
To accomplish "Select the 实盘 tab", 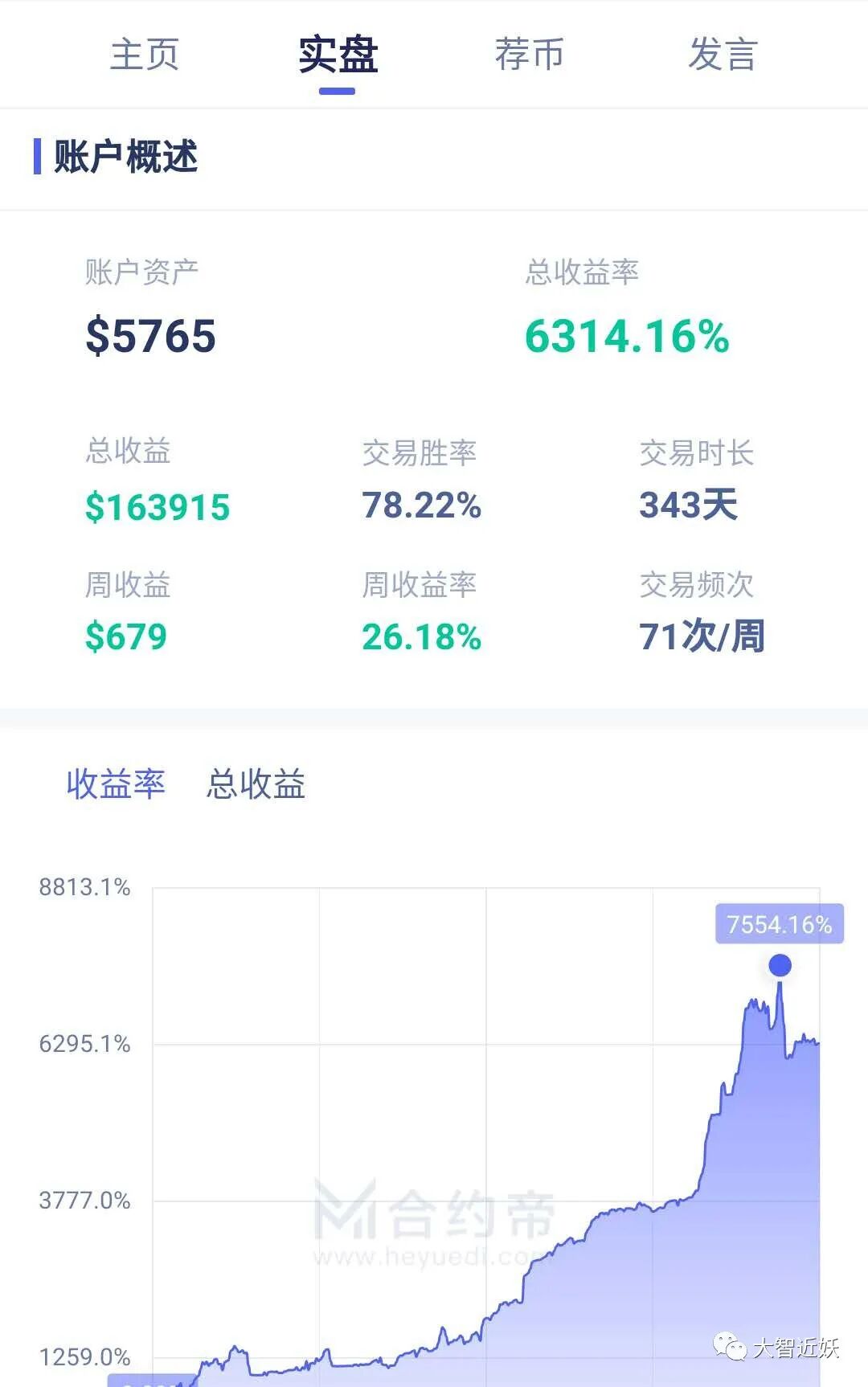I will tap(338, 55).
